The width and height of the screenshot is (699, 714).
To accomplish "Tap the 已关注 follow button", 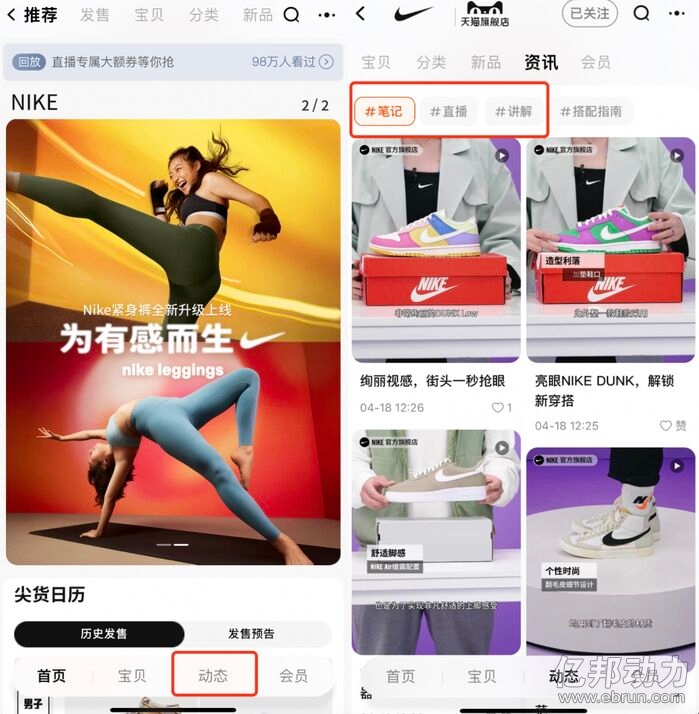I will coord(589,13).
